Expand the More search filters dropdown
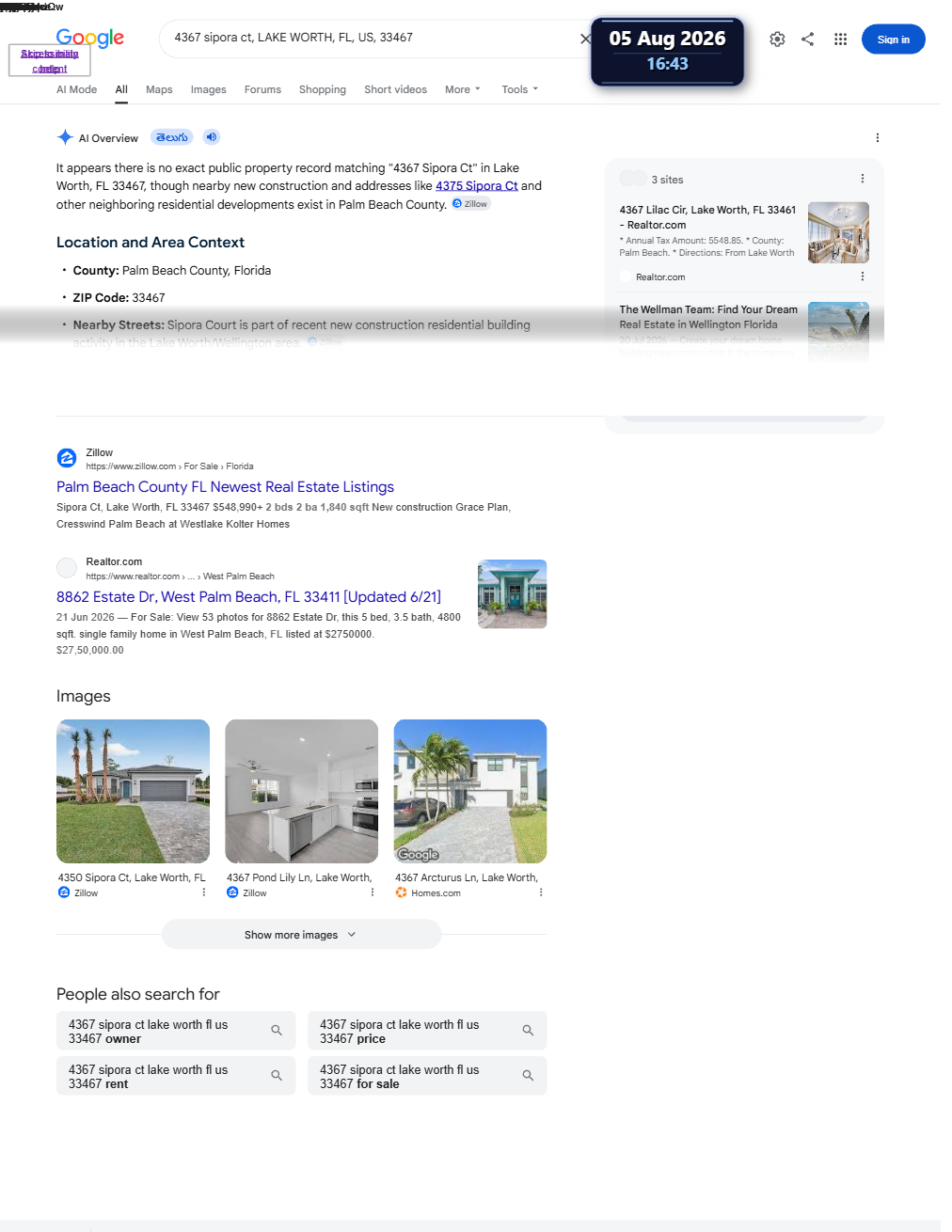 point(462,89)
